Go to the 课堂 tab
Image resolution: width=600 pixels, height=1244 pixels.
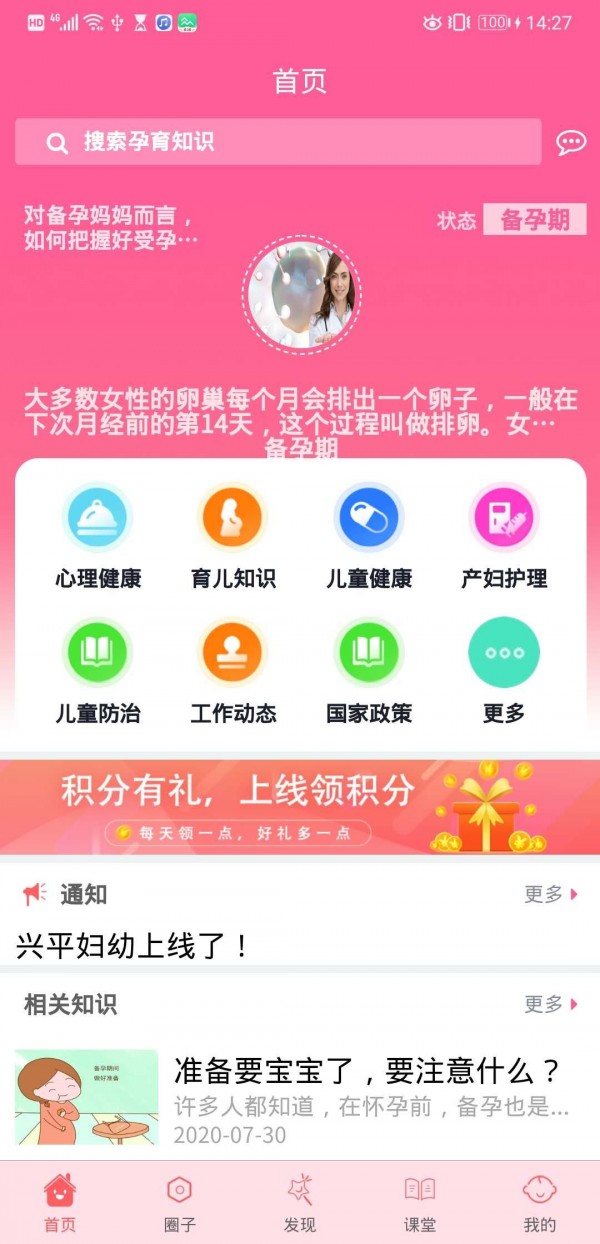[420, 1203]
